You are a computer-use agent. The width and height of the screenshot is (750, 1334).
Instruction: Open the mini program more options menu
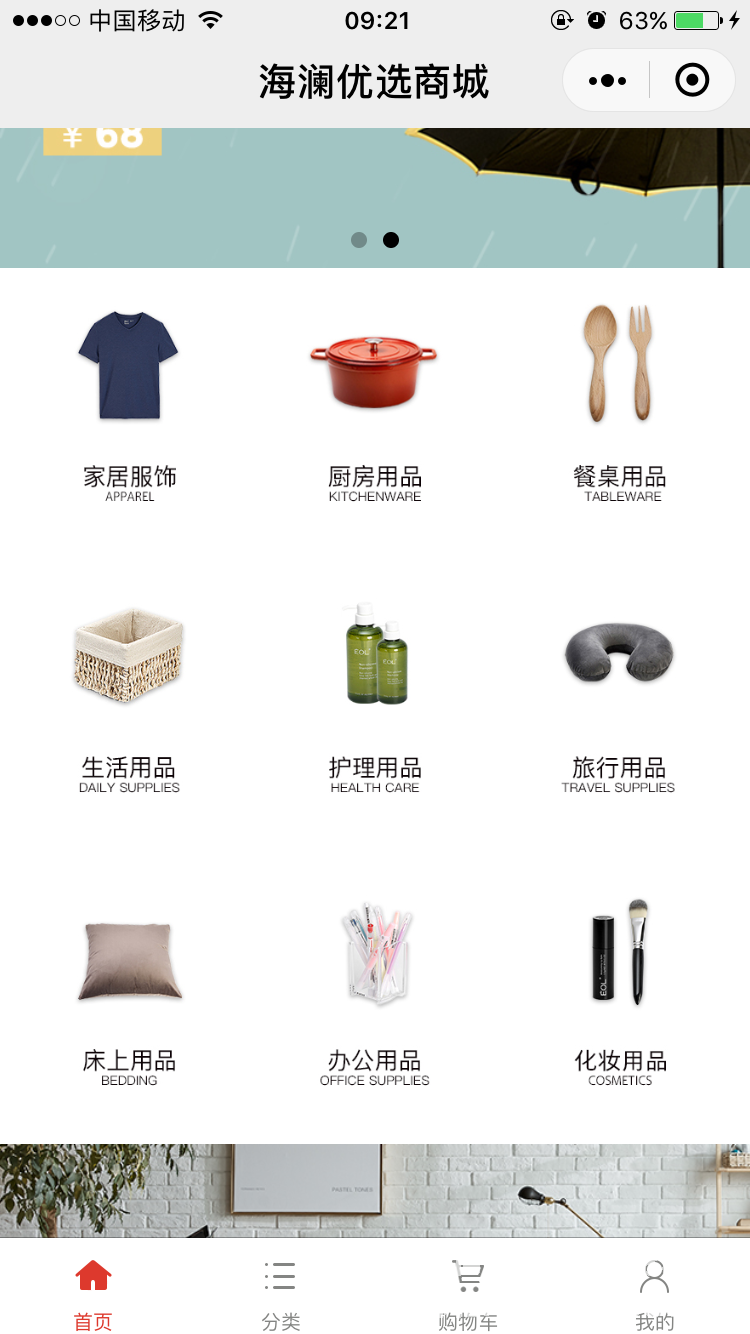pos(607,80)
